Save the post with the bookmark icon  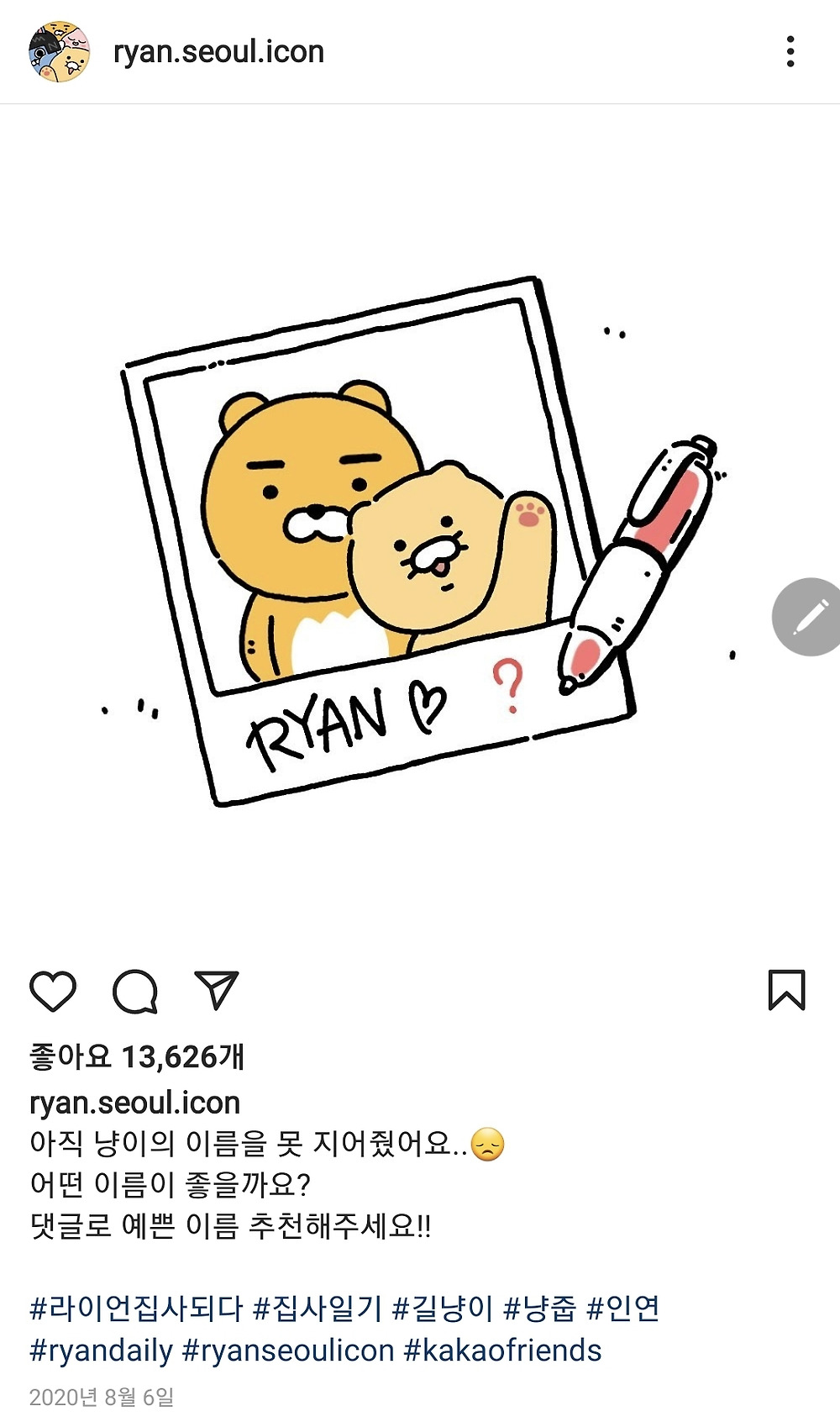tap(786, 990)
